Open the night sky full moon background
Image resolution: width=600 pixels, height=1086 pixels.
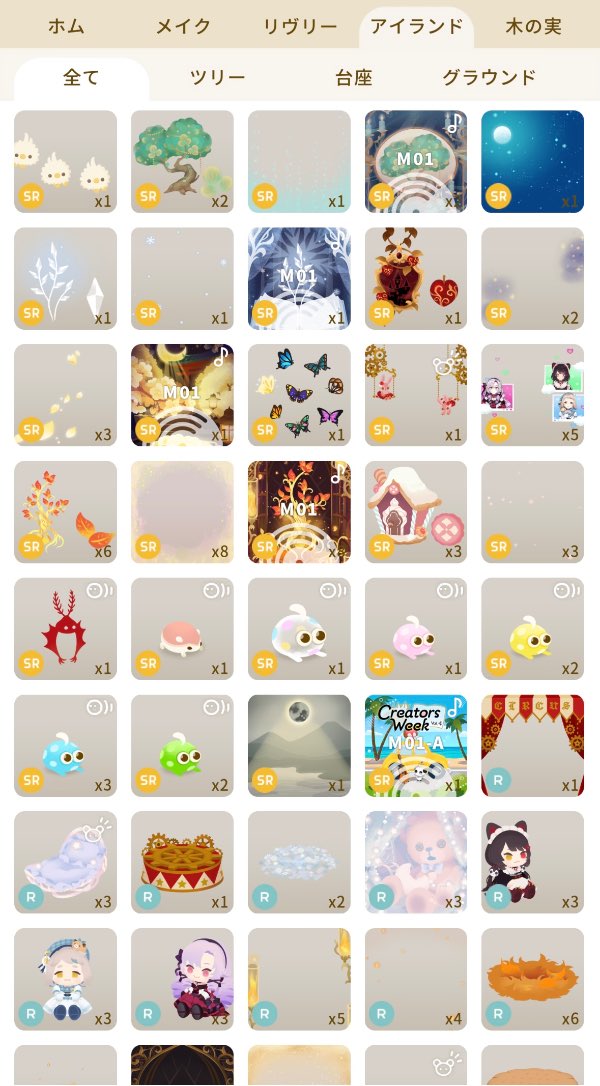[532, 161]
